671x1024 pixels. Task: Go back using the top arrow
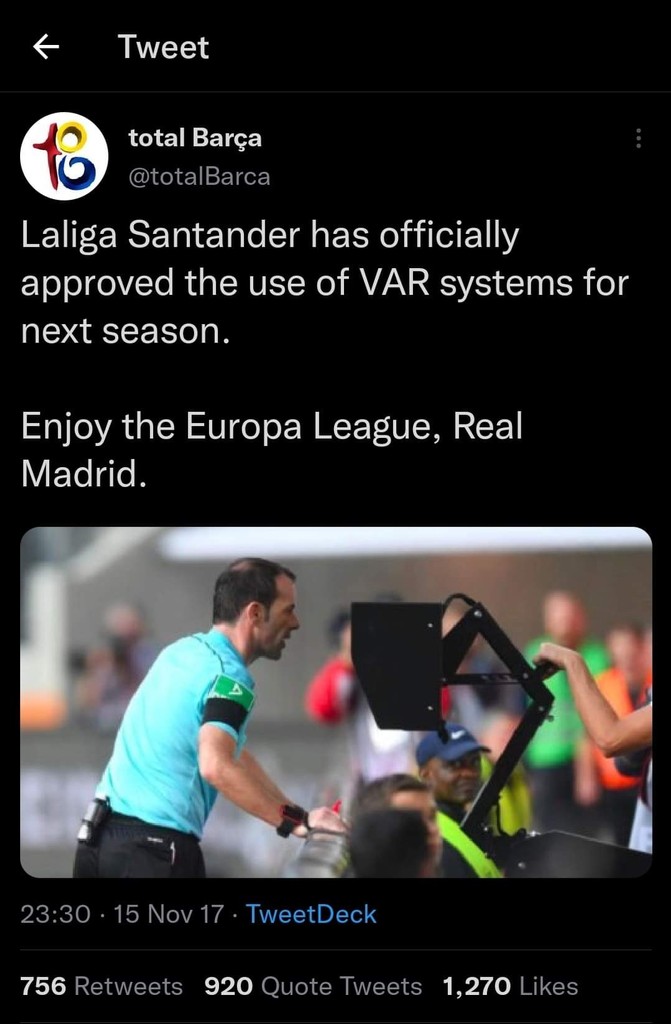point(46,47)
